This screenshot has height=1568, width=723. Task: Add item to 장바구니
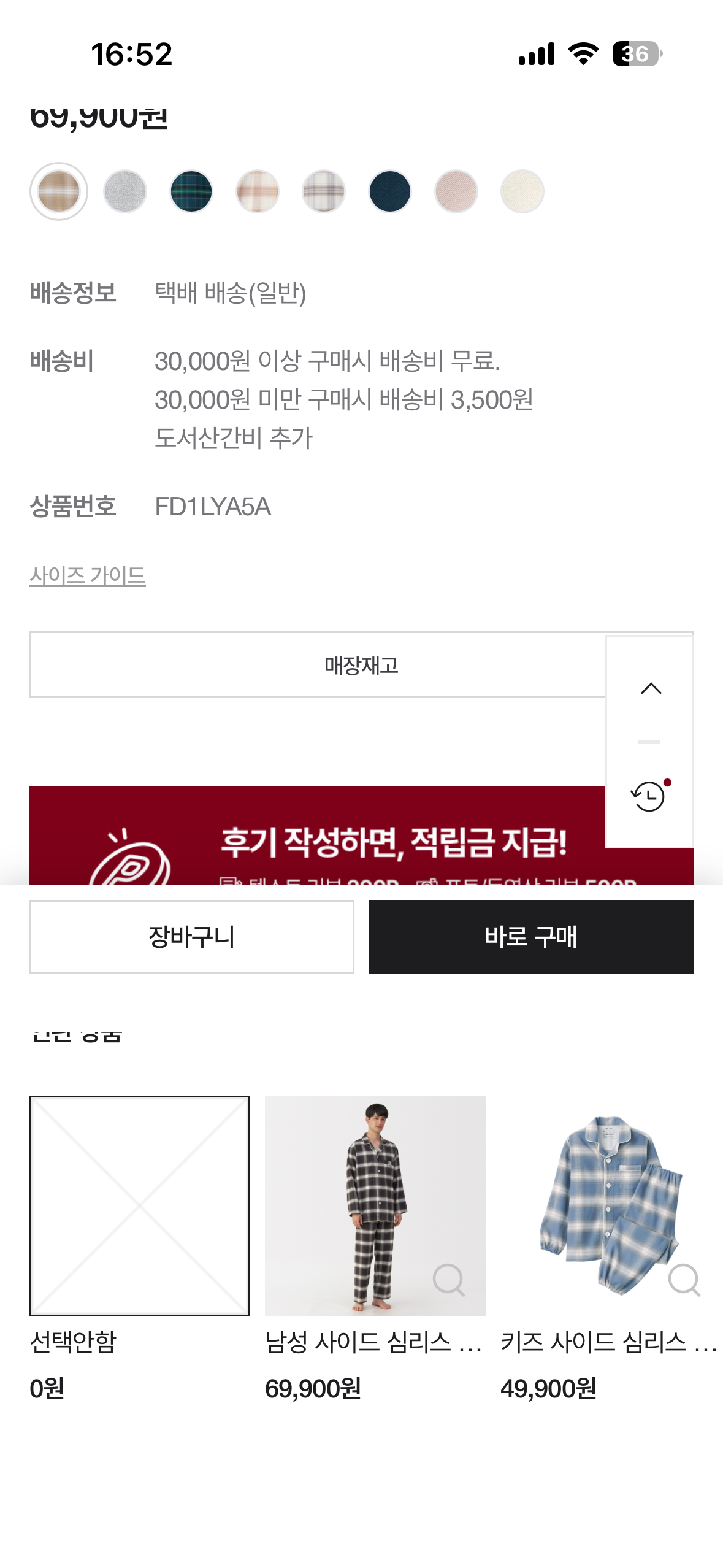tap(192, 937)
